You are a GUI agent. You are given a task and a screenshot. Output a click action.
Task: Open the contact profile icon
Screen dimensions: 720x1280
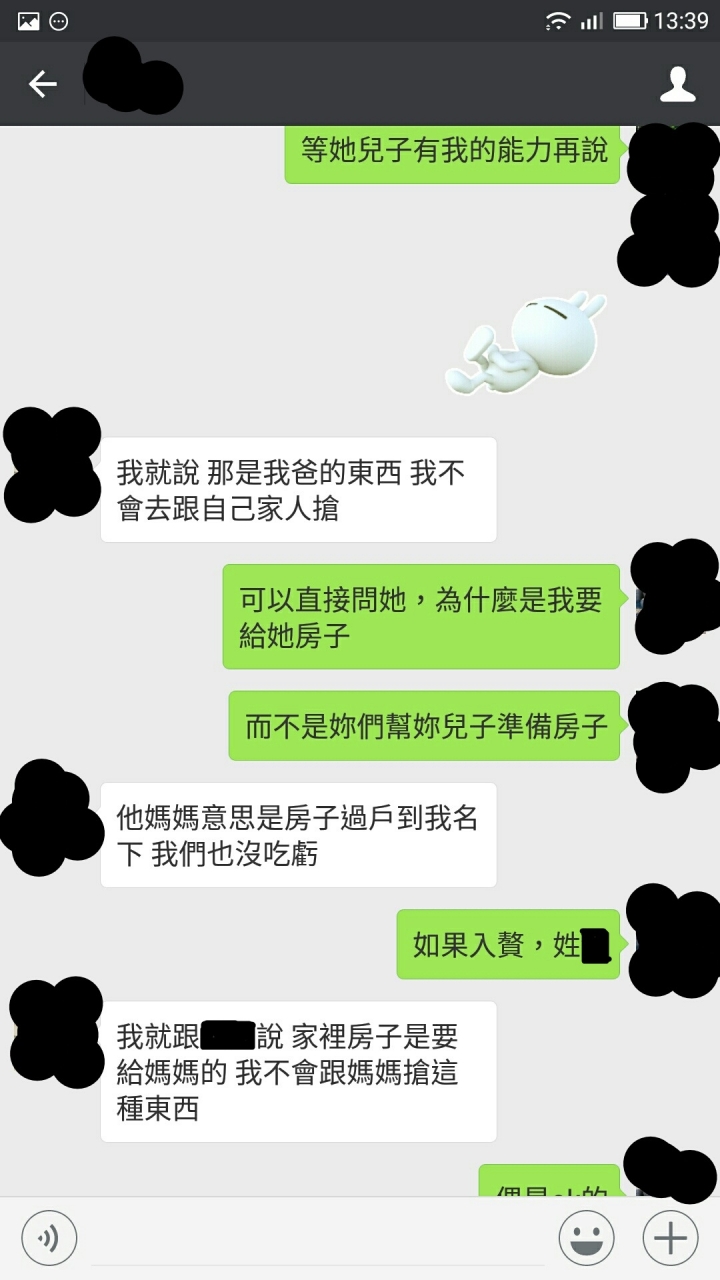(x=677, y=85)
